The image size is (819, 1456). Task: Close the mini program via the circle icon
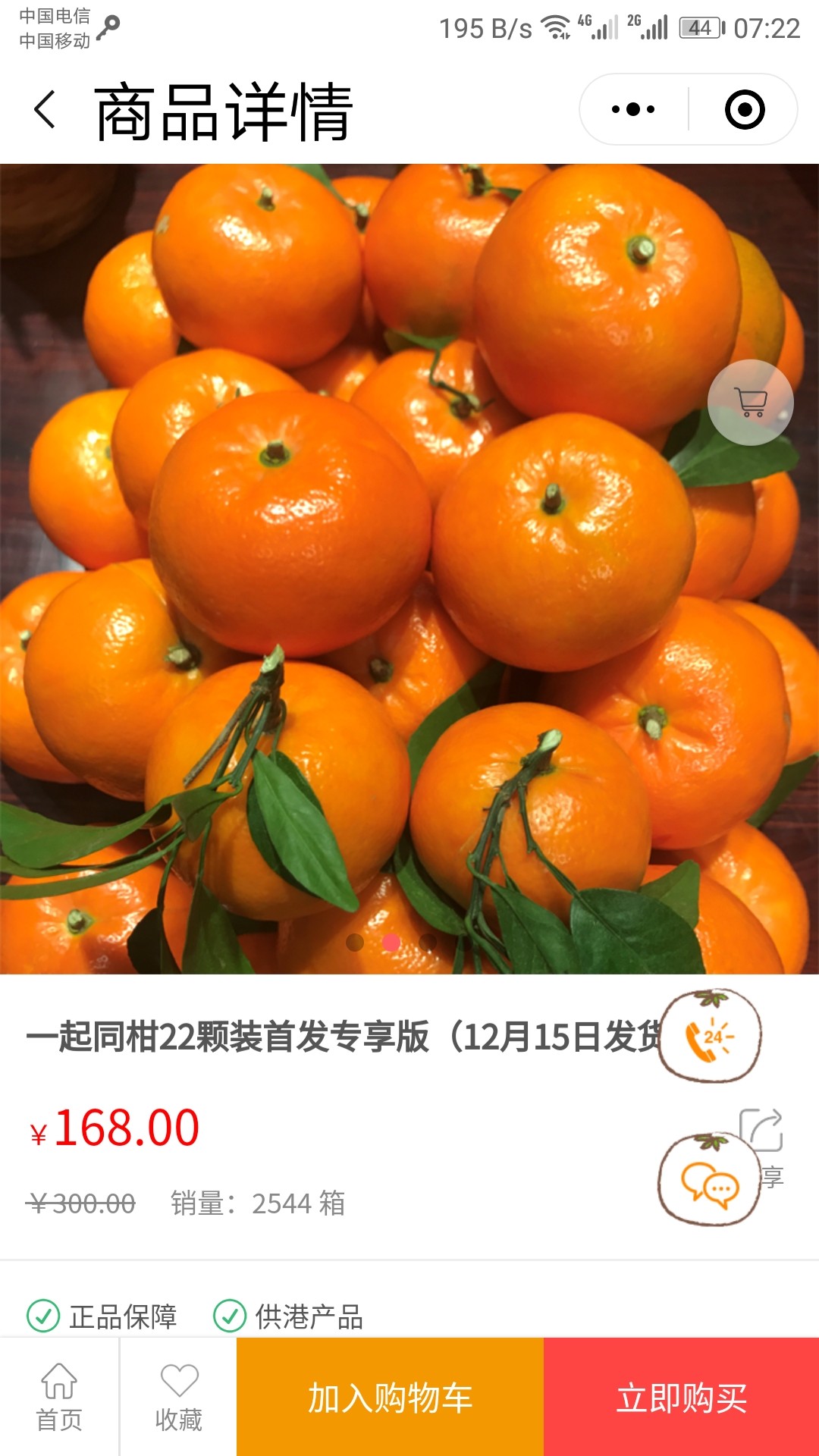point(745,109)
